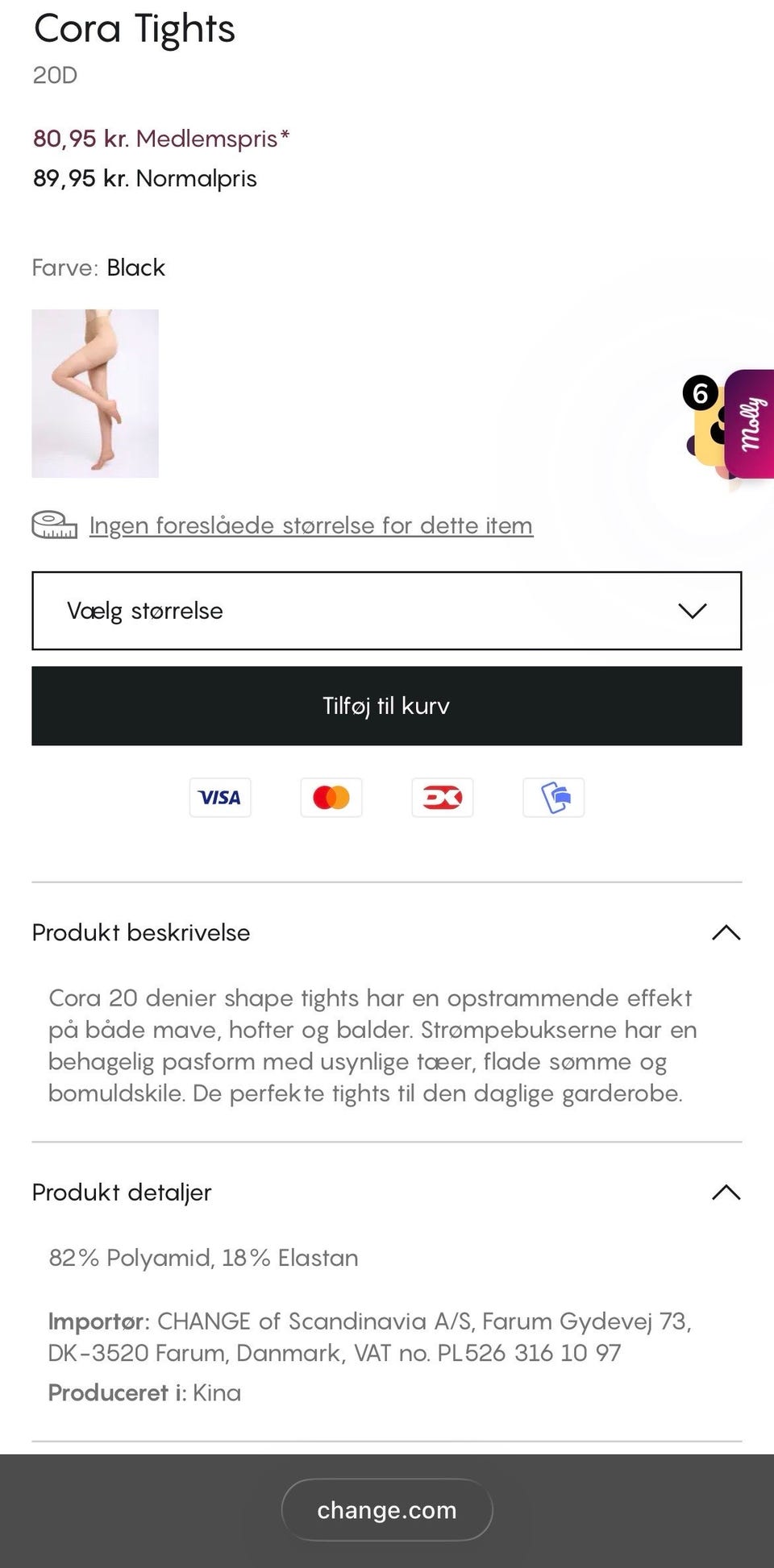
Task: Click the Ingen foreslåede størrelse link
Action: 310,525
